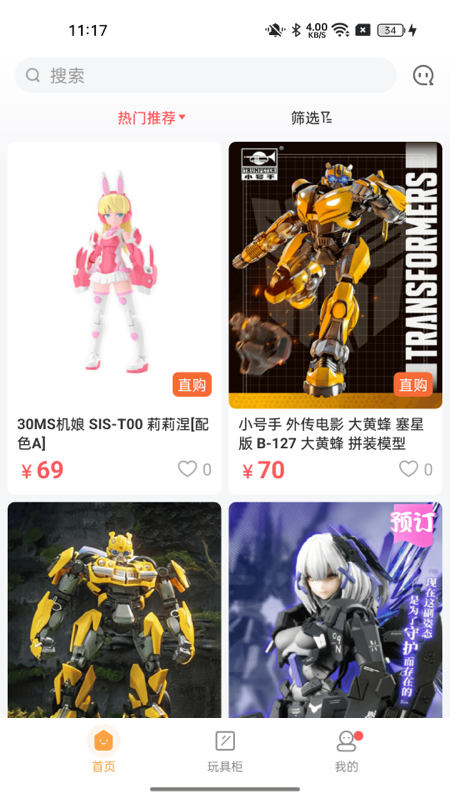Switch to the 玩具柜 tab

[225, 749]
